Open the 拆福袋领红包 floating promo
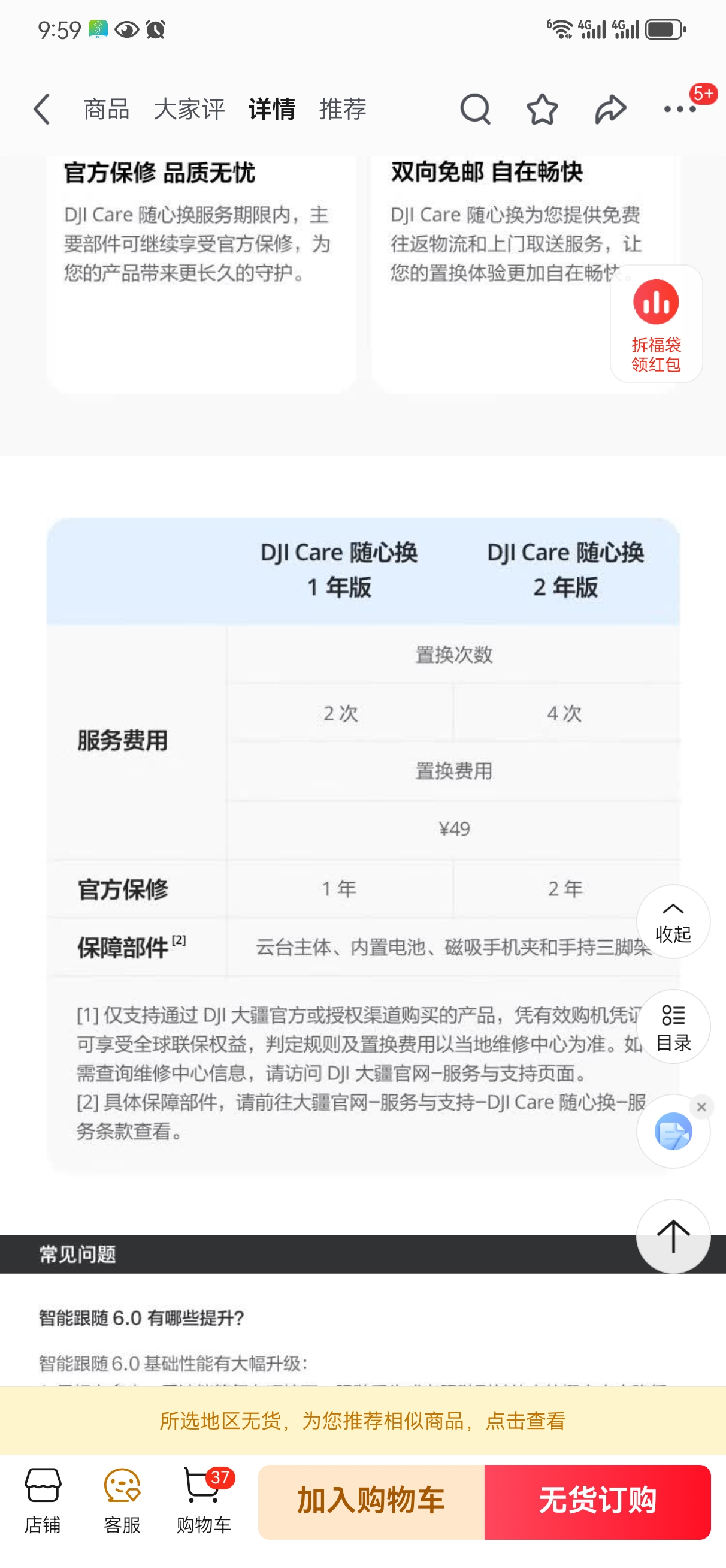Image resolution: width=726 pixels, height=1568 pixels. click(656, 324)
